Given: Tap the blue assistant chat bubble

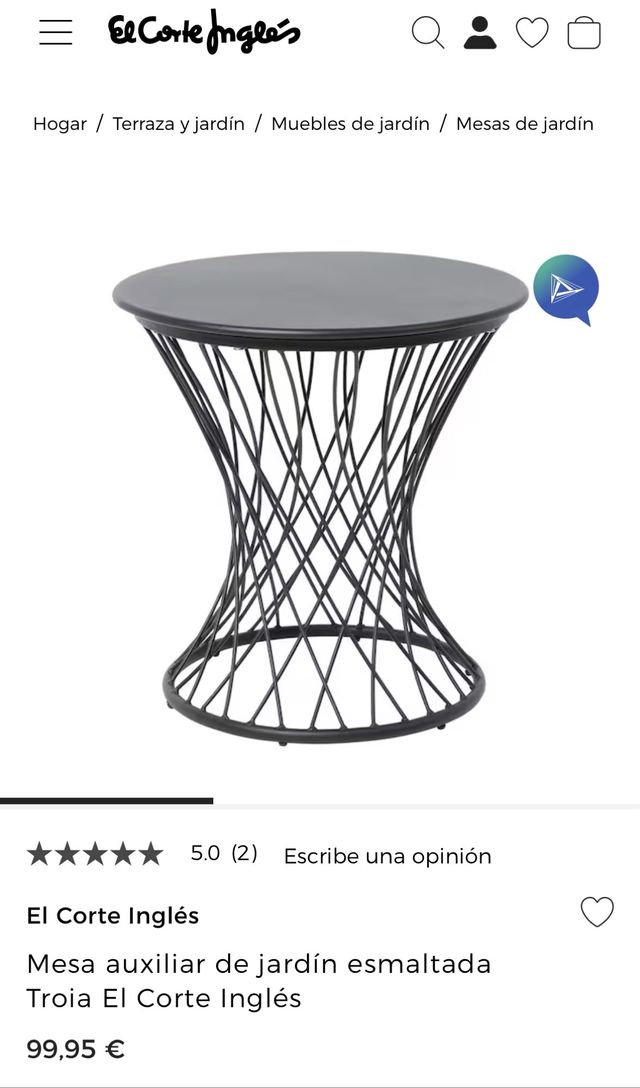Looking at the screenshot, I should [x=566, y=289].
